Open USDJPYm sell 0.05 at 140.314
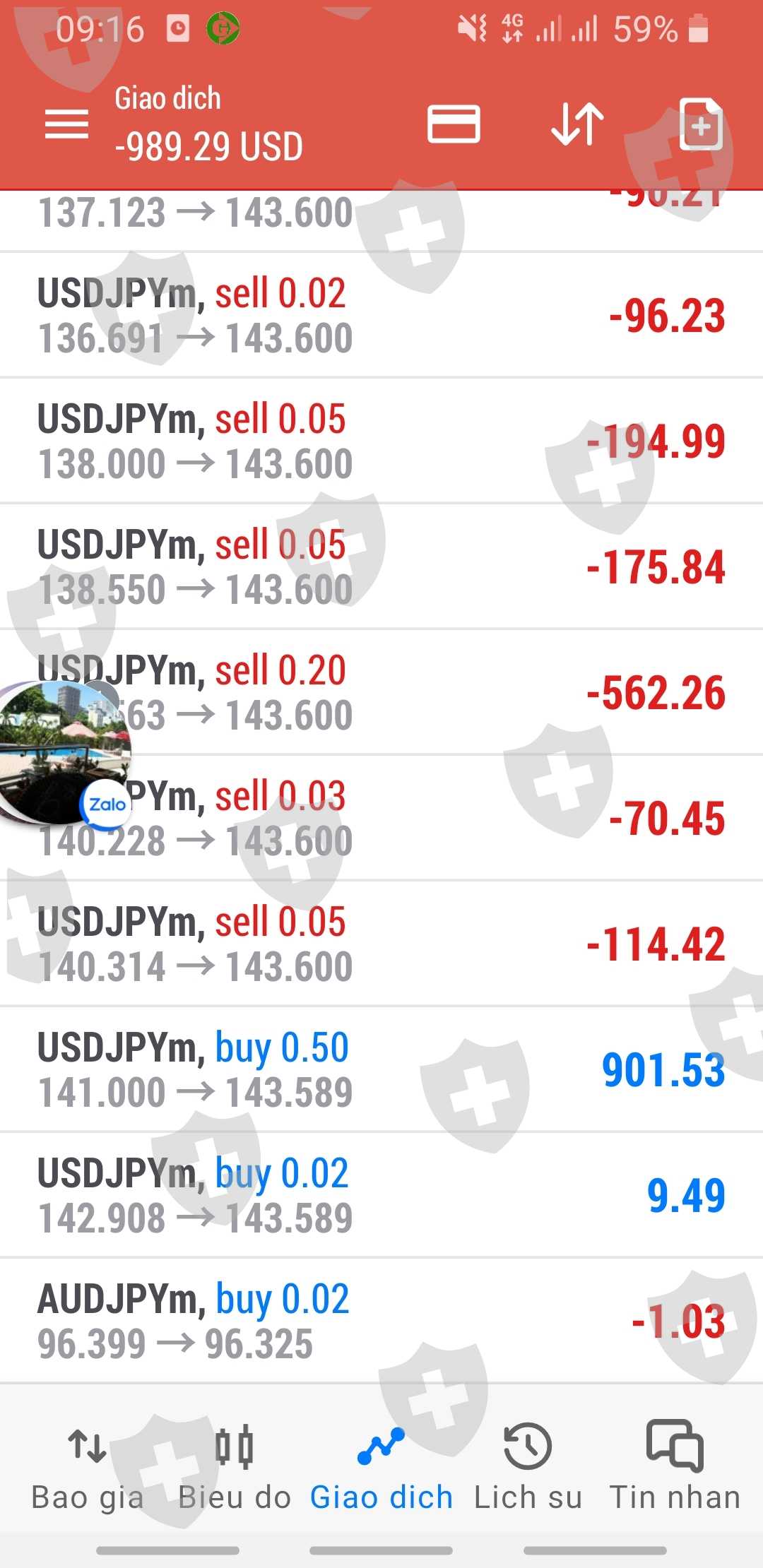763x1568 pixels. coord(381,944)
